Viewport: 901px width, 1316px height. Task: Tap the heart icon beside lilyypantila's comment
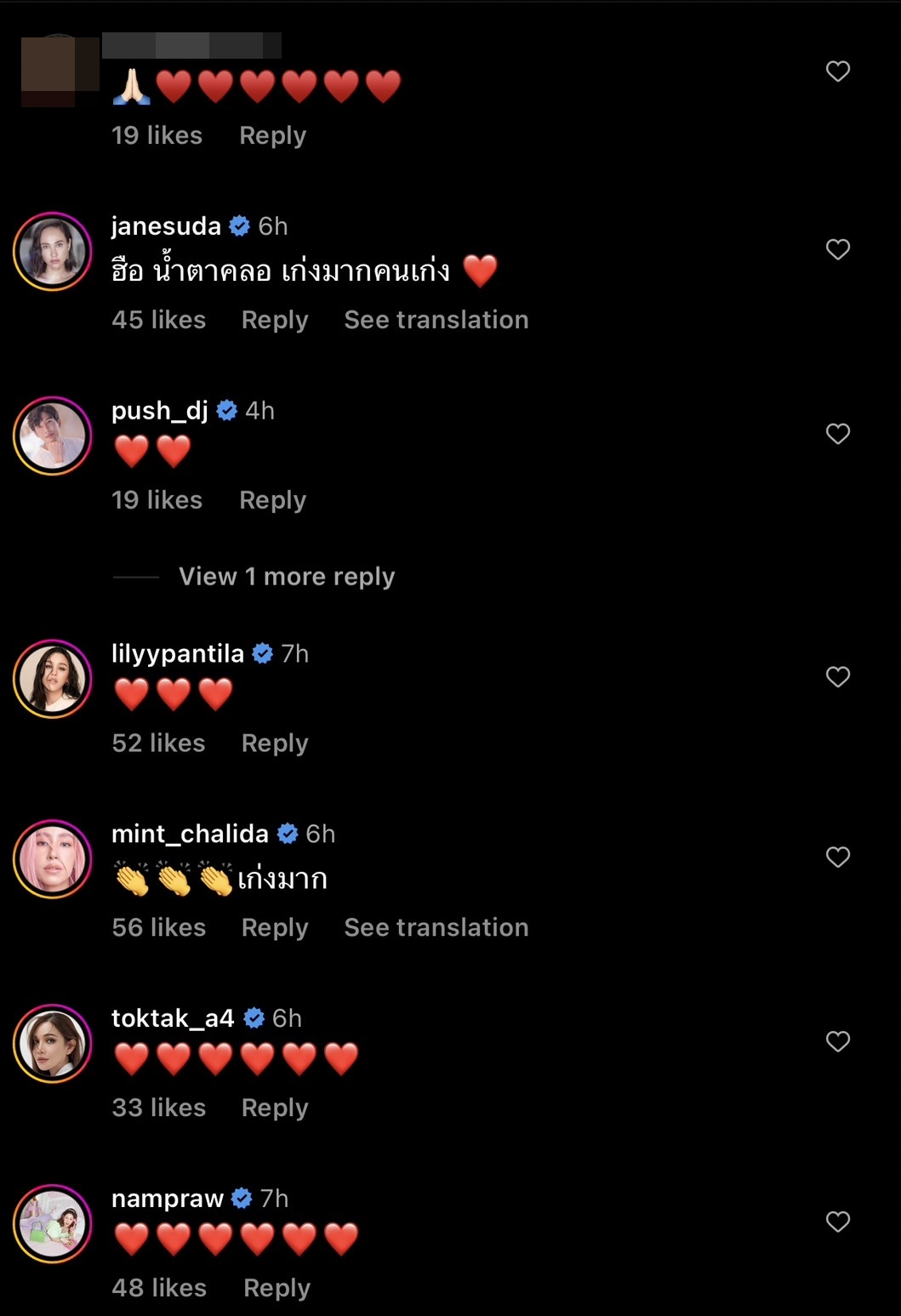pos(837,676)
